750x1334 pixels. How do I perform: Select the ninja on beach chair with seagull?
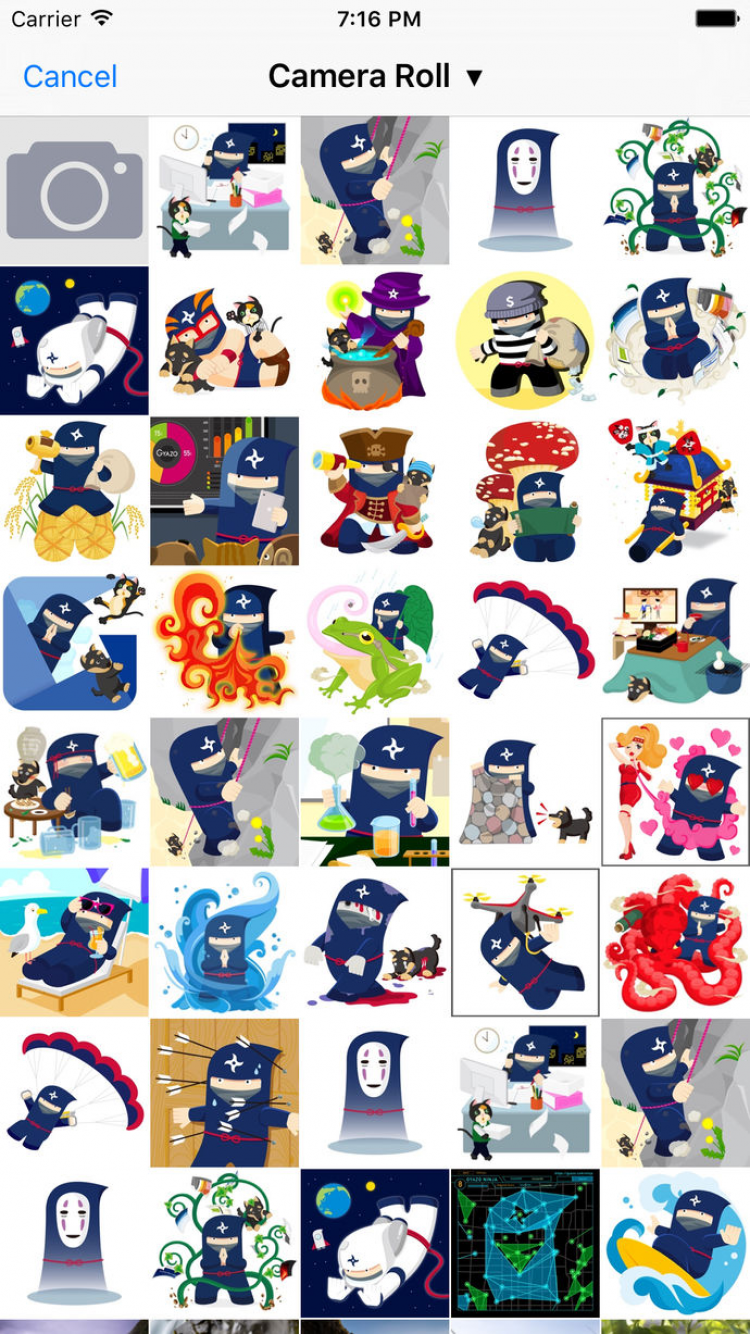click(x=74, y=942)
